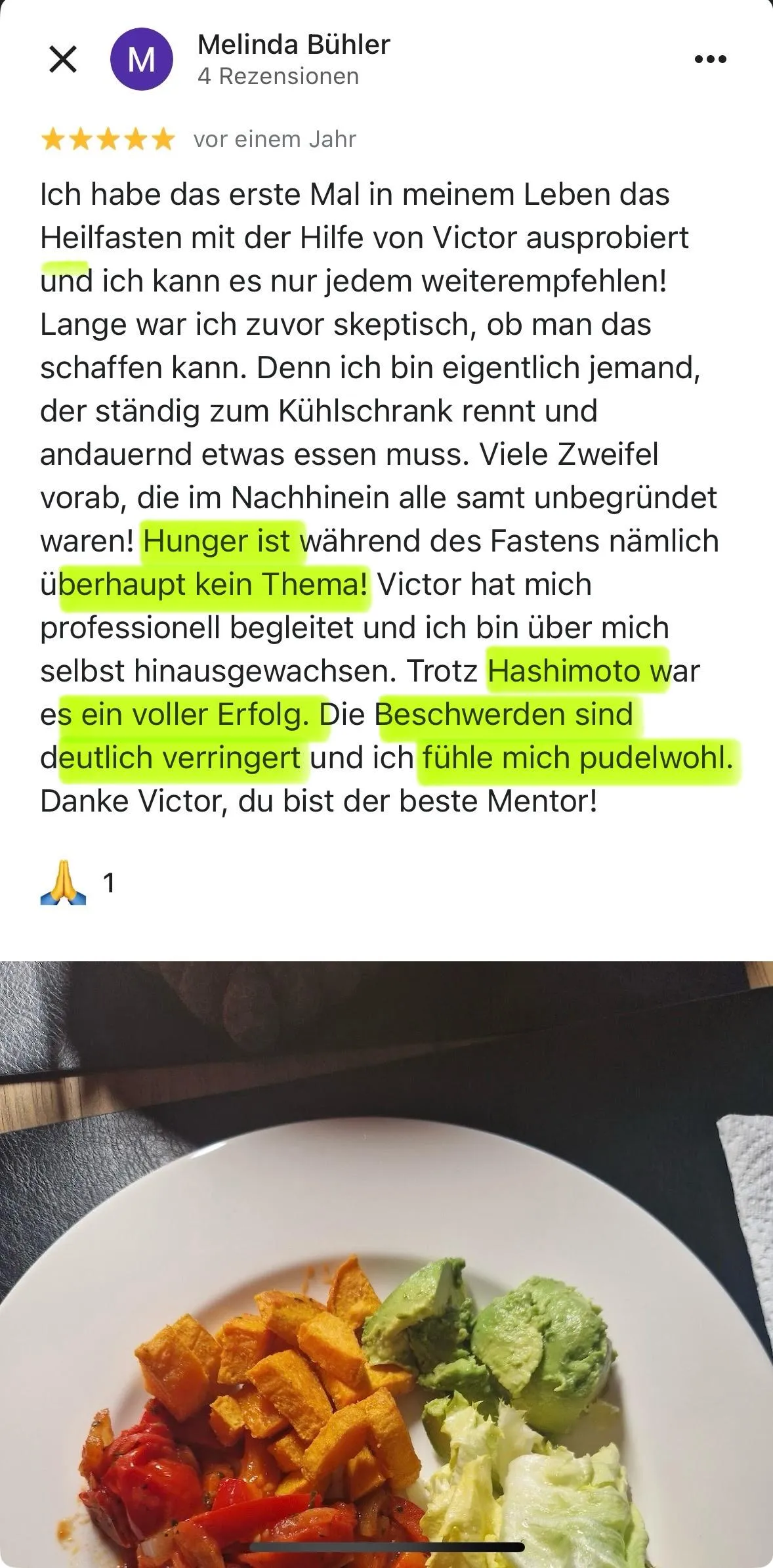Close the review detail view
773x1568 pixels.
point(63,59)
